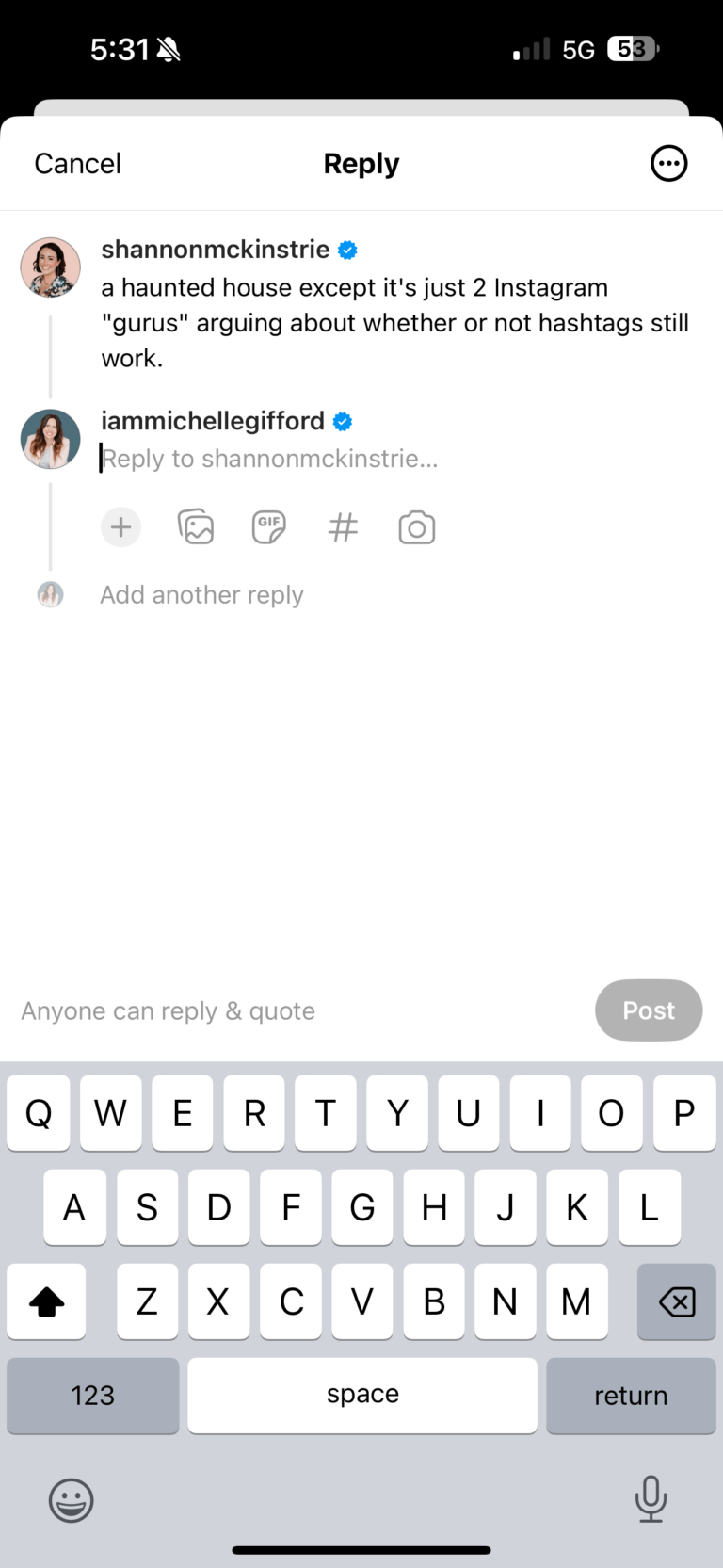Start voice dictation with the microphone
The image size is (723, 1568).
click(651, 1498)
